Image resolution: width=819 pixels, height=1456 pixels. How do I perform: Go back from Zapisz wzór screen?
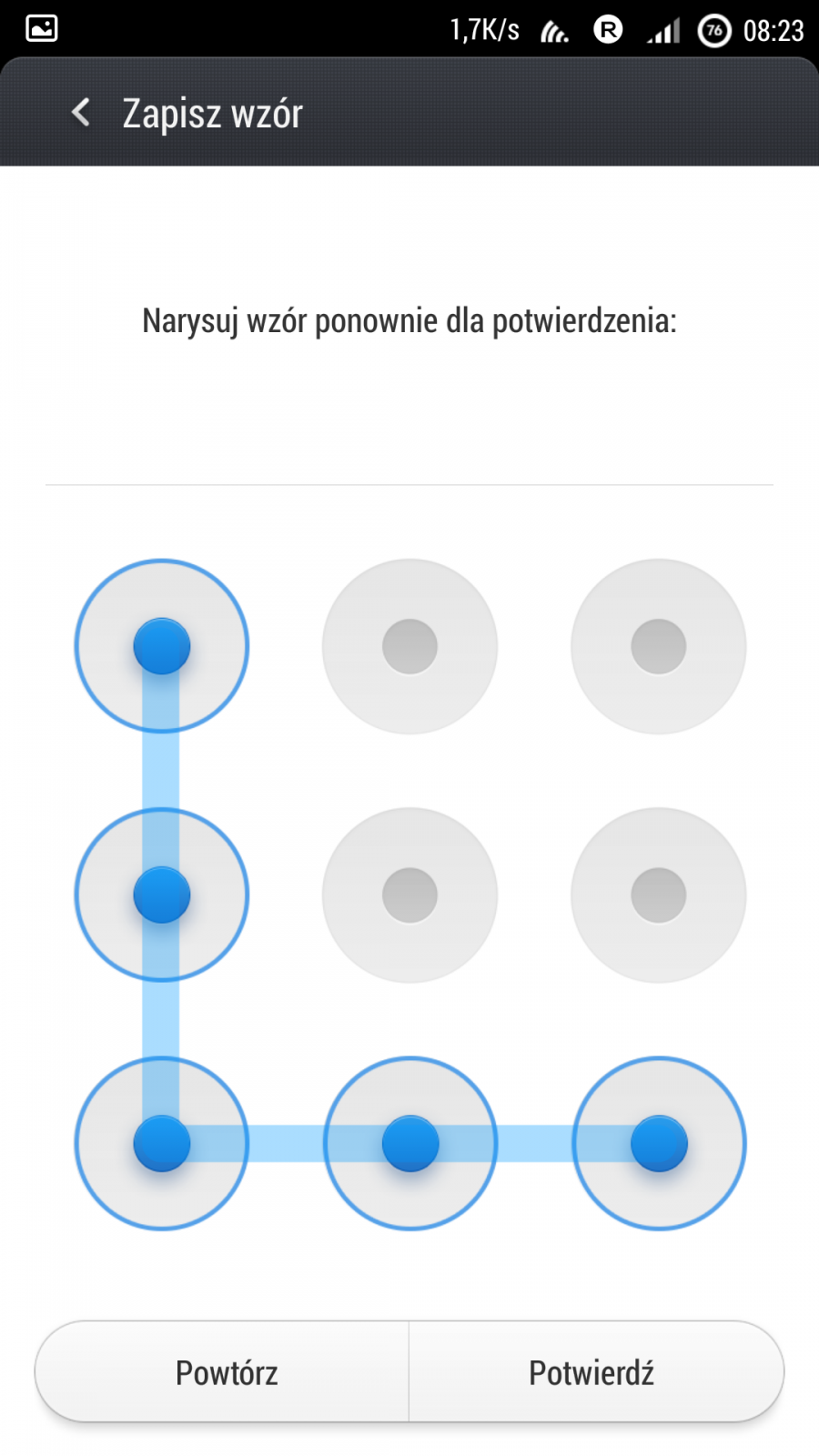pos(81,113)
